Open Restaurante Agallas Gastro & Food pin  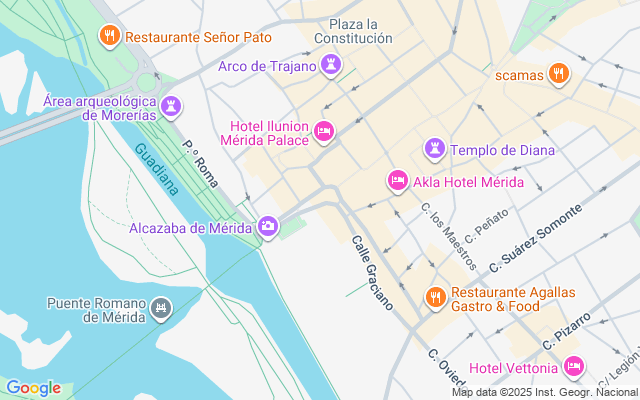click(435, 296)
